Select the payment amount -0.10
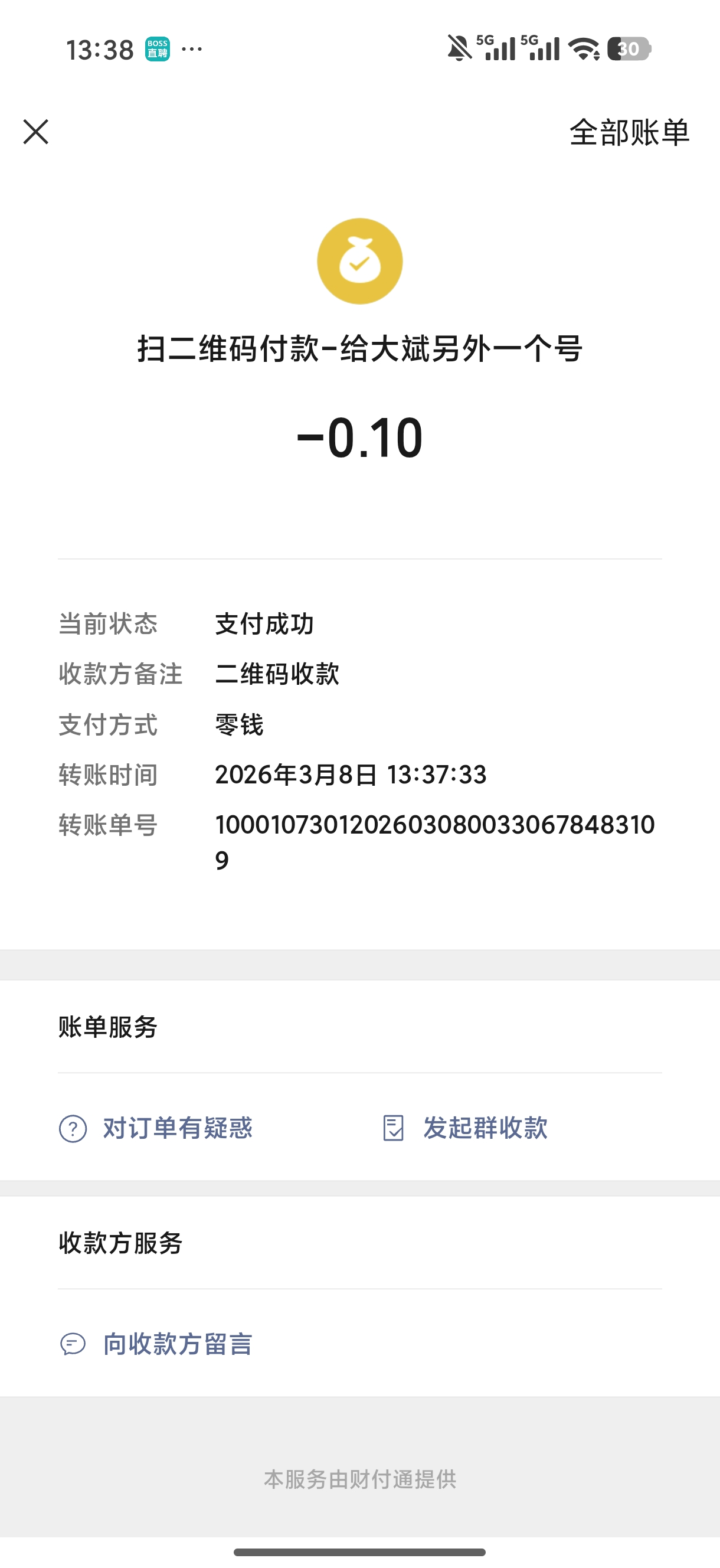This screenshot has width=720, height=1568. coord(359,438)
